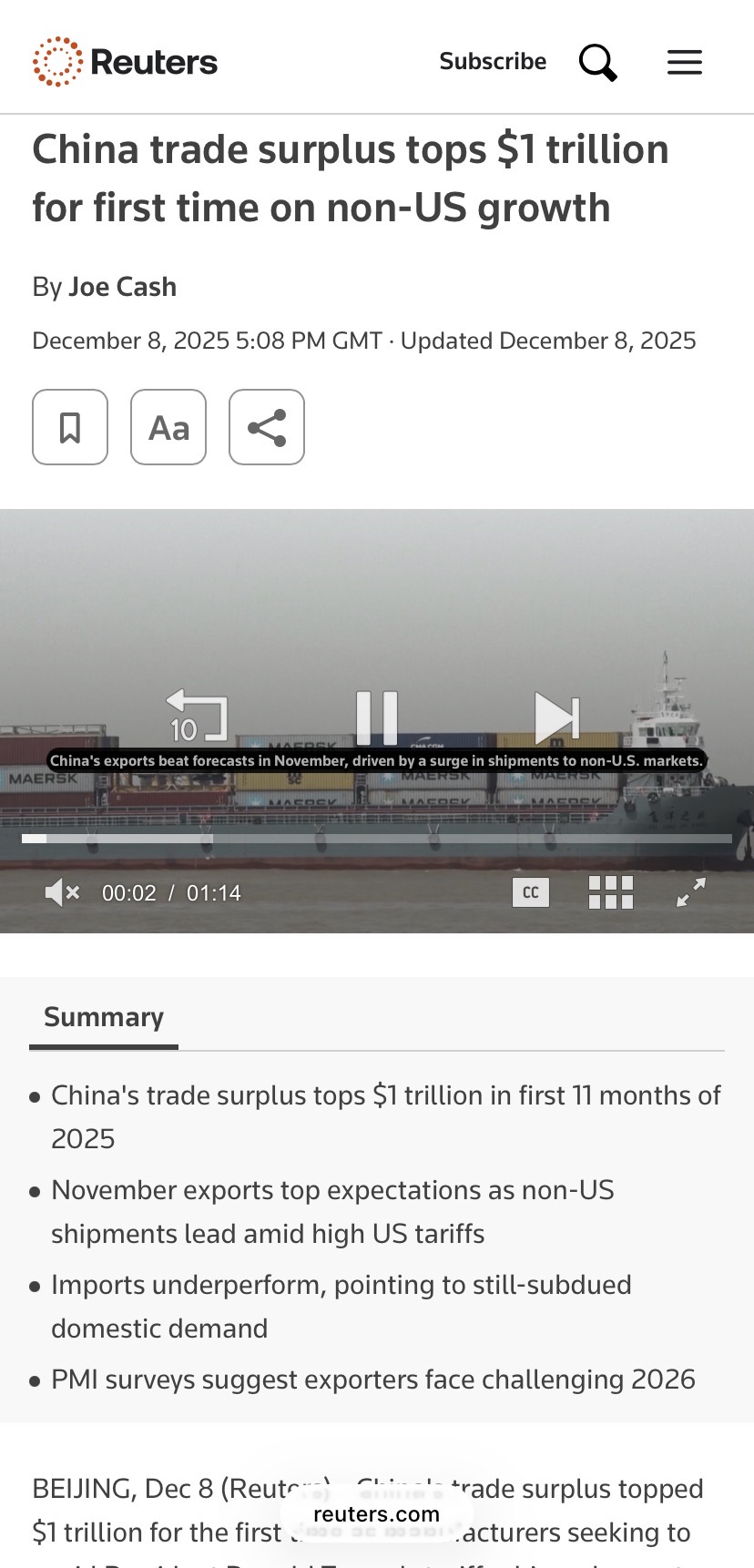Pause the video
The image size is (754, 1568).
click(377, 718)
